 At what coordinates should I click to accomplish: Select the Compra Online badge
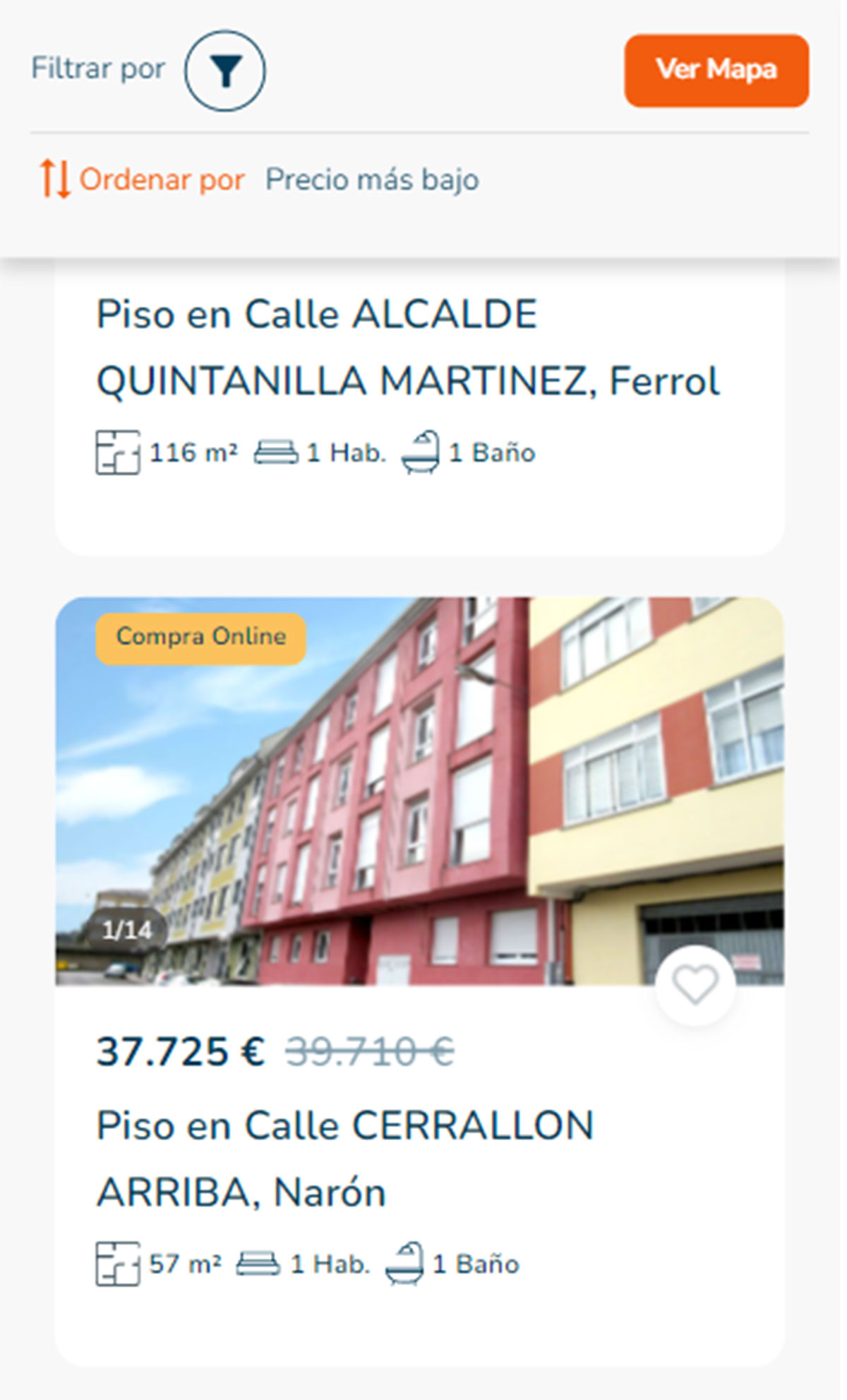pyautogui.click(x=200, y=636)
